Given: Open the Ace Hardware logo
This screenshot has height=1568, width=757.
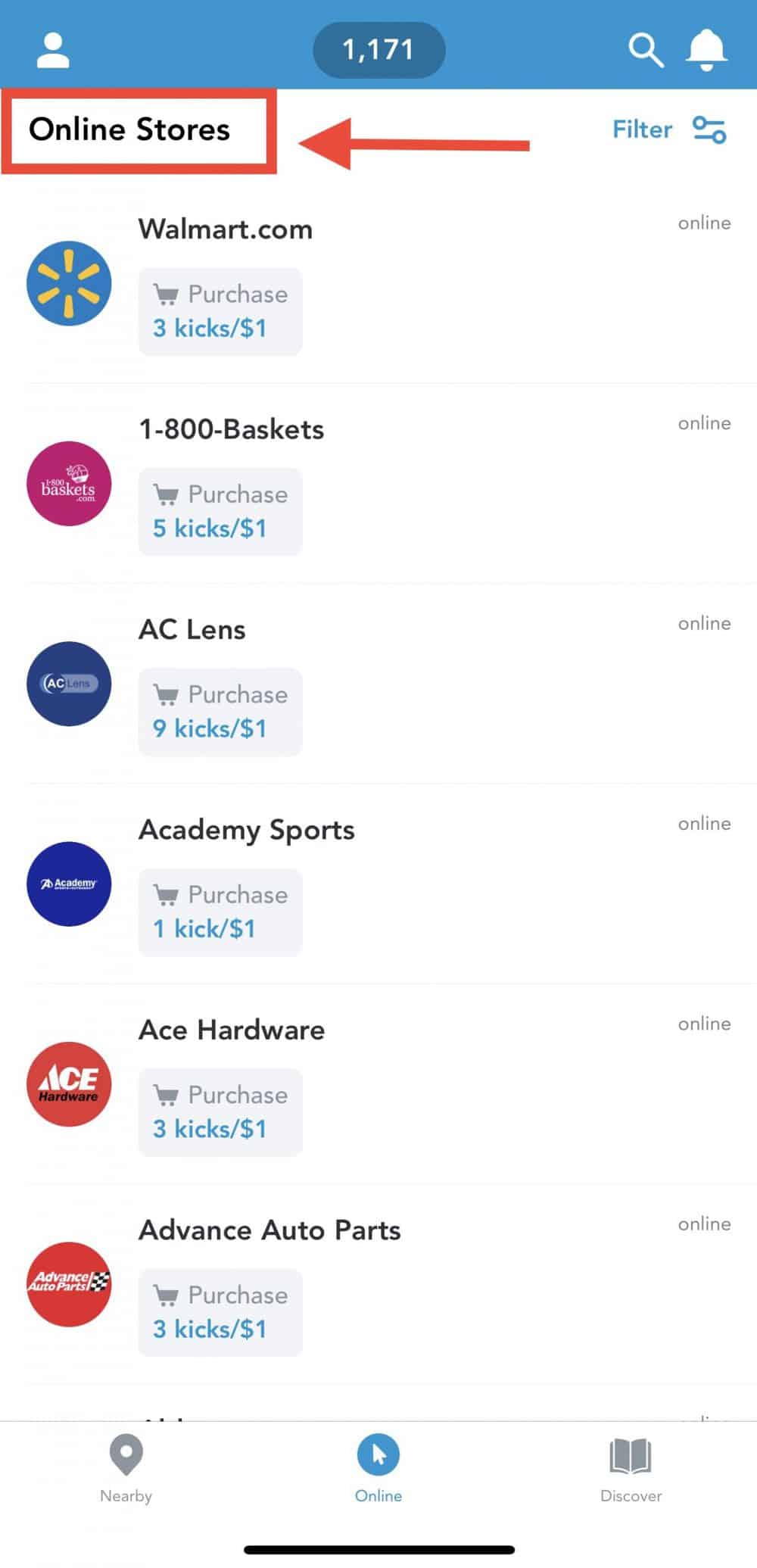Looking at the screenshot, I should point(68,1084).
